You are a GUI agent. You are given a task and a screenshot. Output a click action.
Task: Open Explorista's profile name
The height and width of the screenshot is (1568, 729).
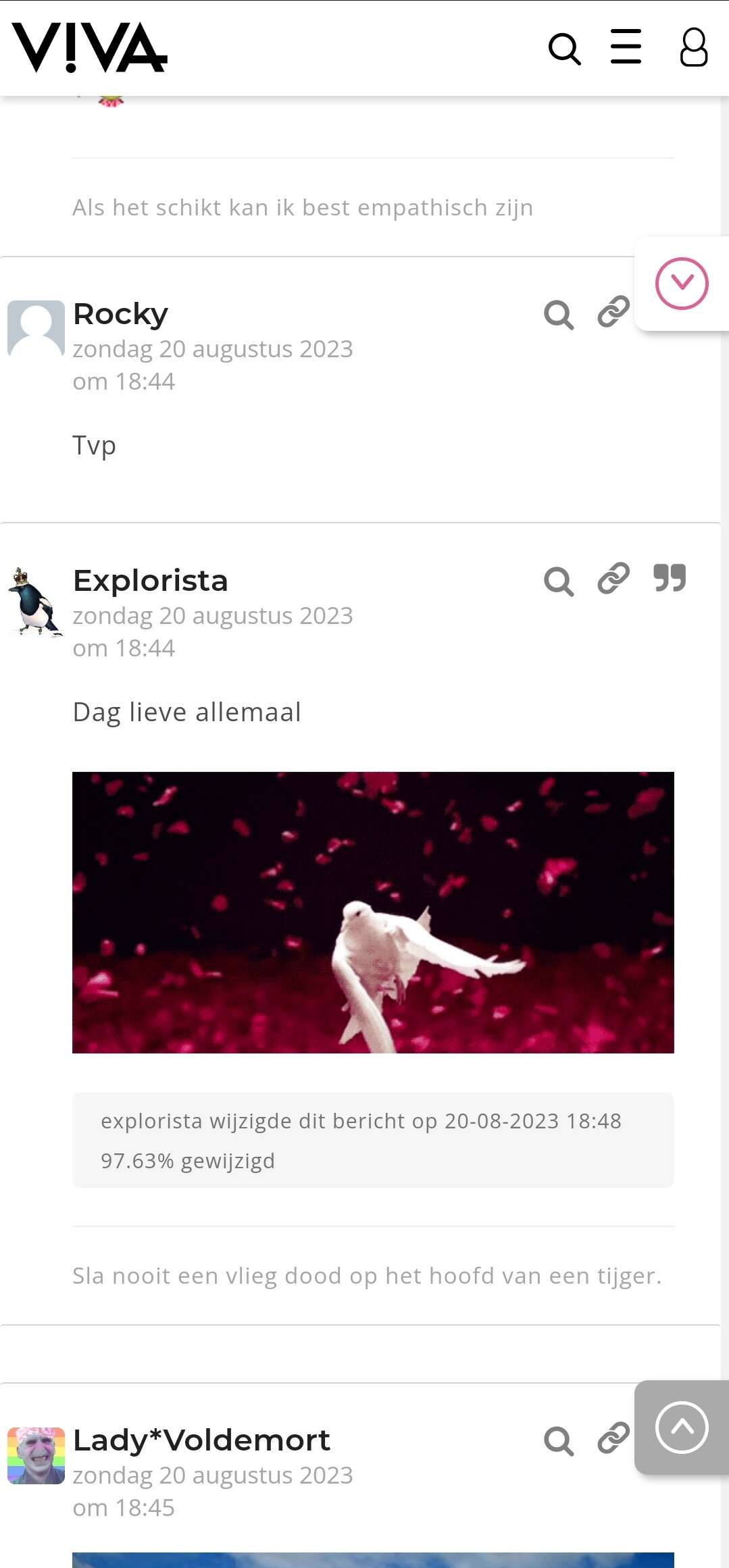(x=151, y=581)
